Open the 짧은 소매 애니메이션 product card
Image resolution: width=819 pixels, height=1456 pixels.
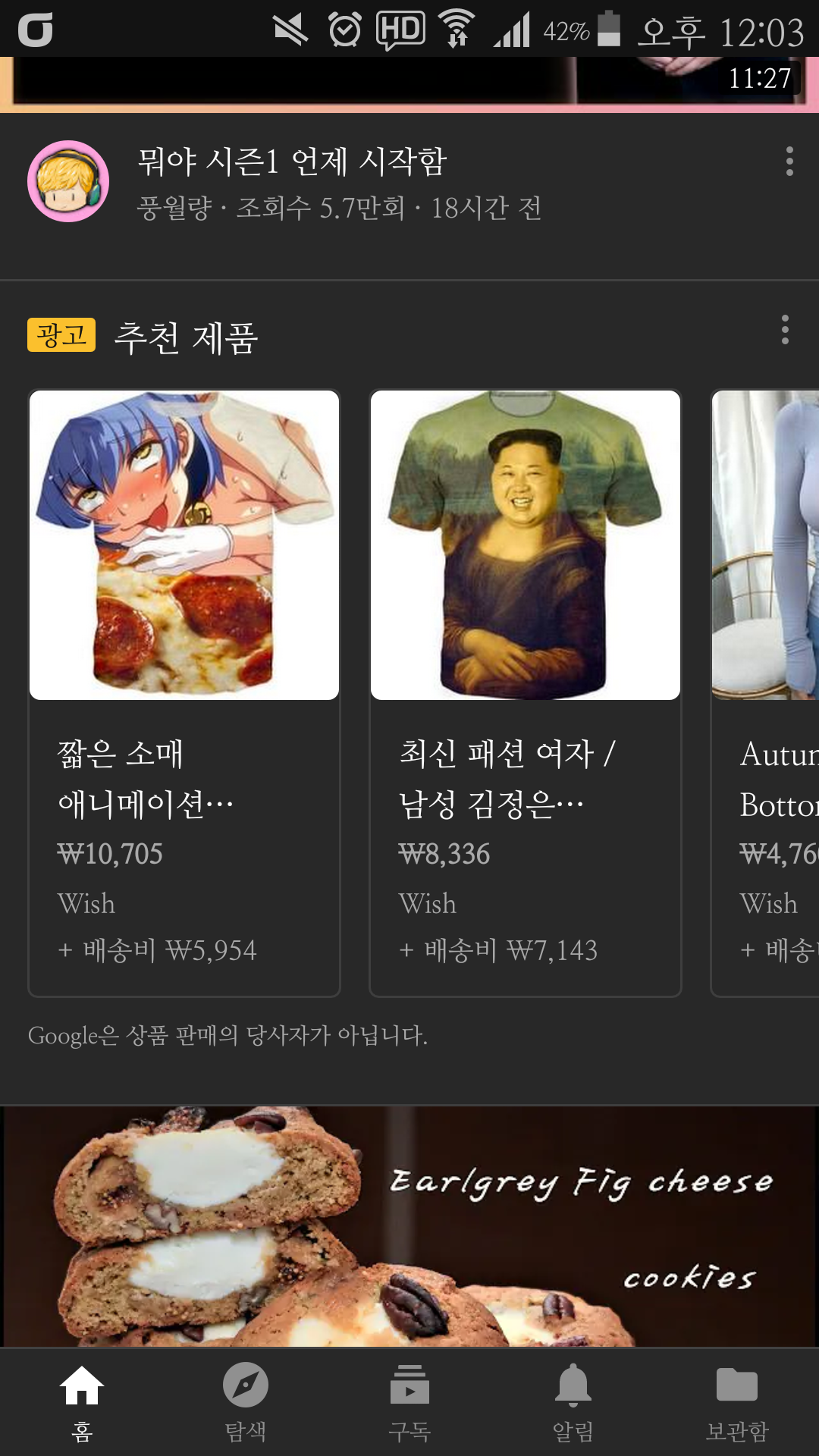coord(184,693)
